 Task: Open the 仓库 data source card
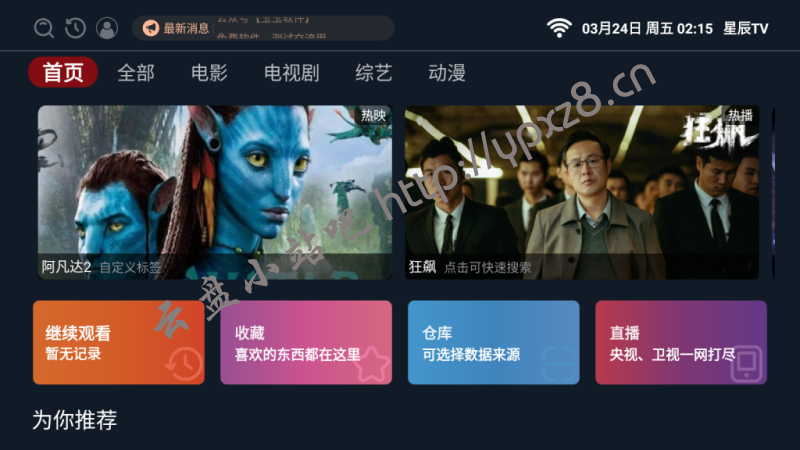coord(493,342)
